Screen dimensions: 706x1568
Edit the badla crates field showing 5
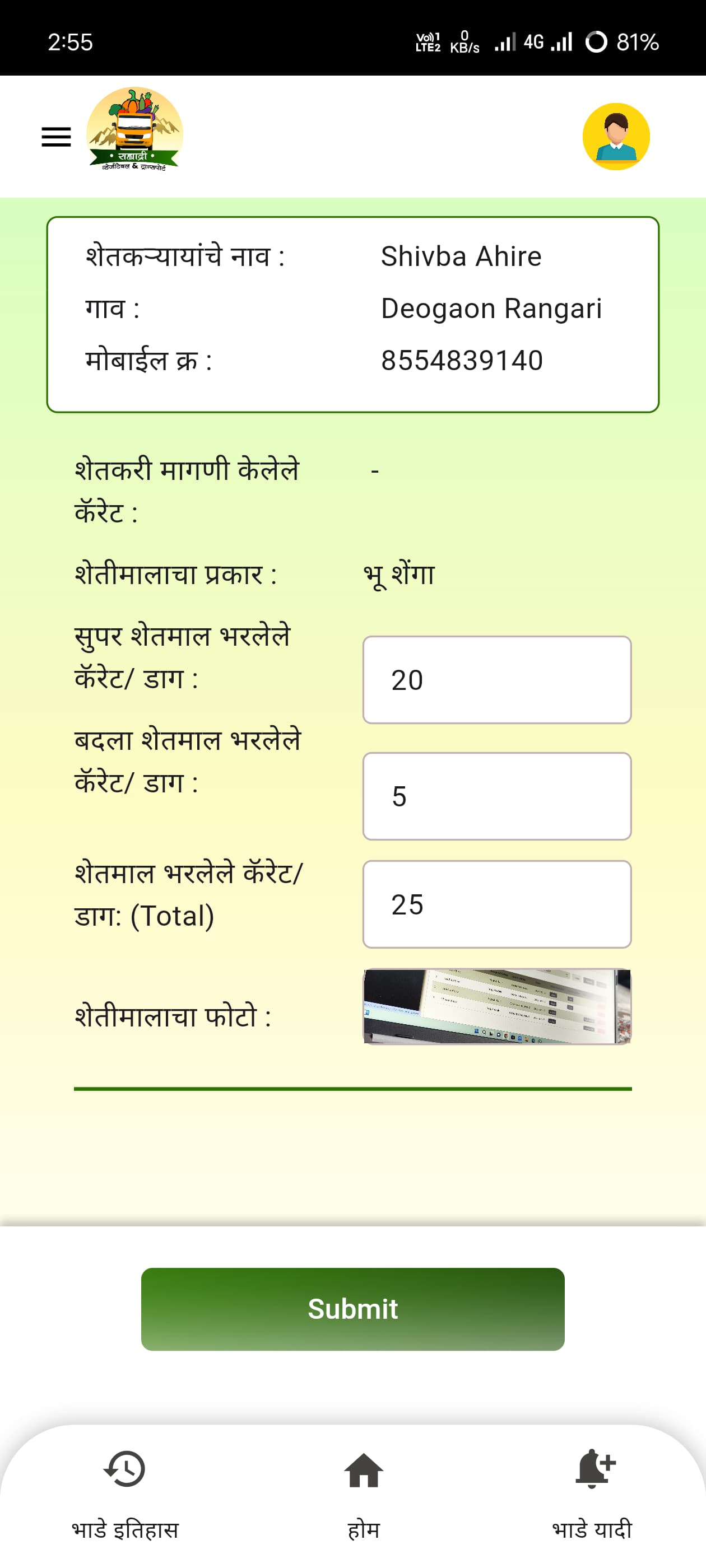(496, 796)
